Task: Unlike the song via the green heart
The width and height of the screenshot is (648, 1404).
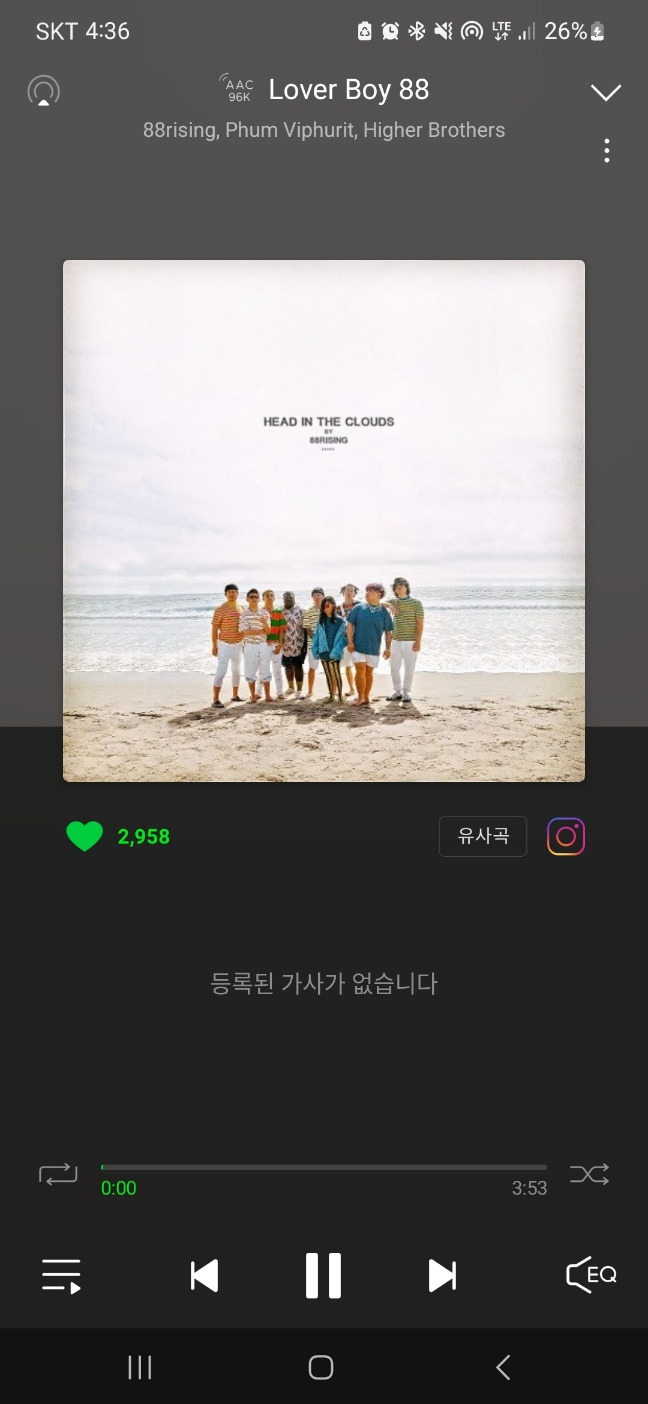Action: 85,836
